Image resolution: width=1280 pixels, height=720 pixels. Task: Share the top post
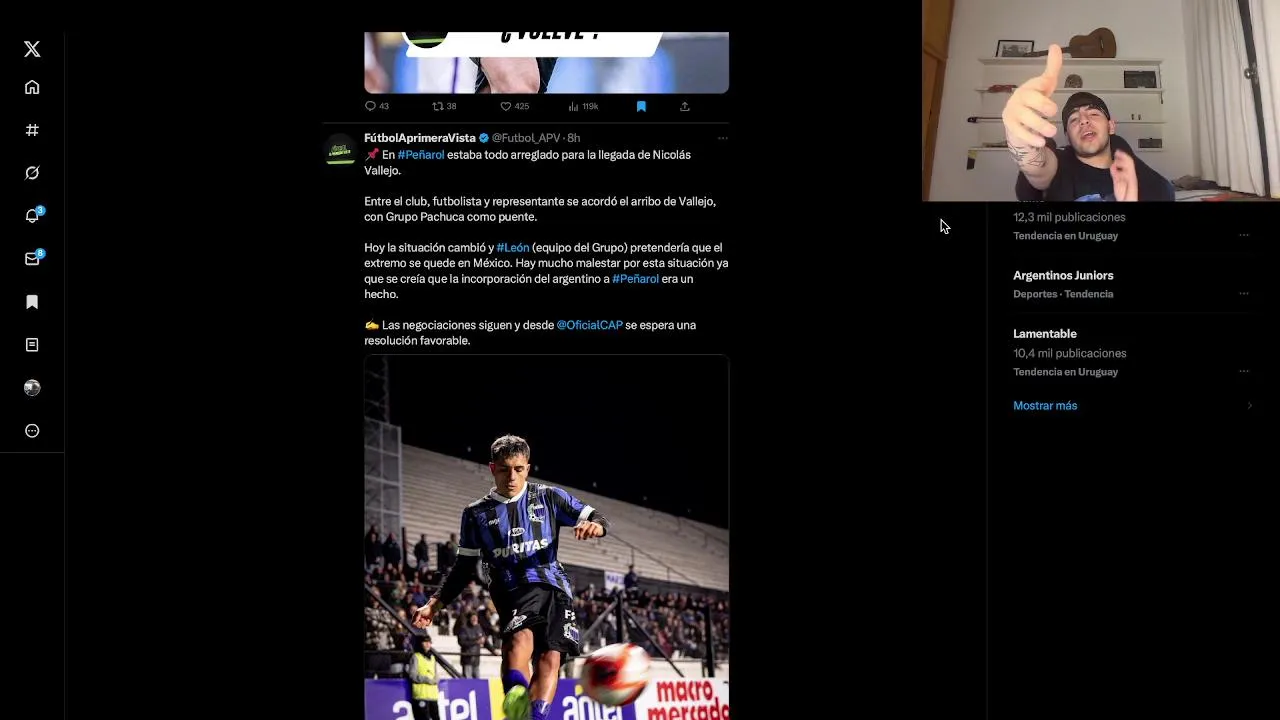click(685, 106)
